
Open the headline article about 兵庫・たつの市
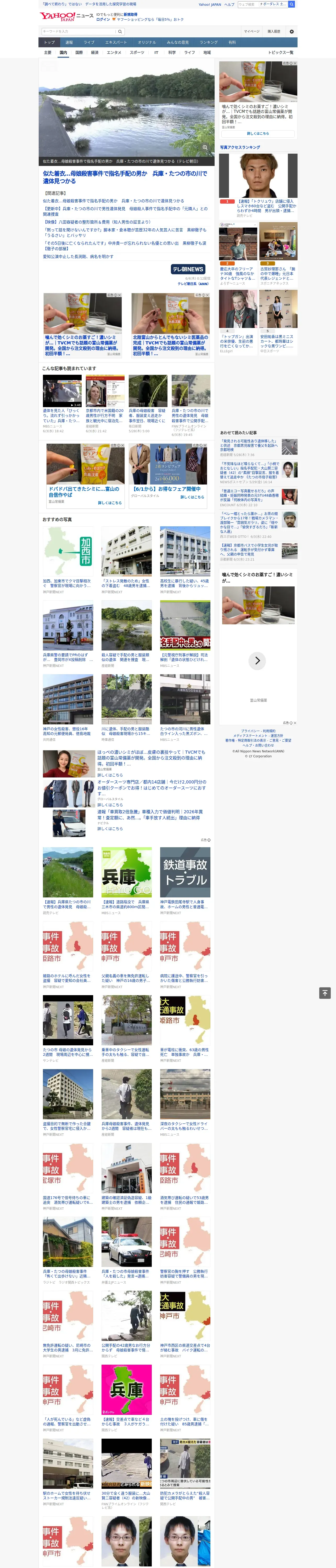(x=125, y=177)
